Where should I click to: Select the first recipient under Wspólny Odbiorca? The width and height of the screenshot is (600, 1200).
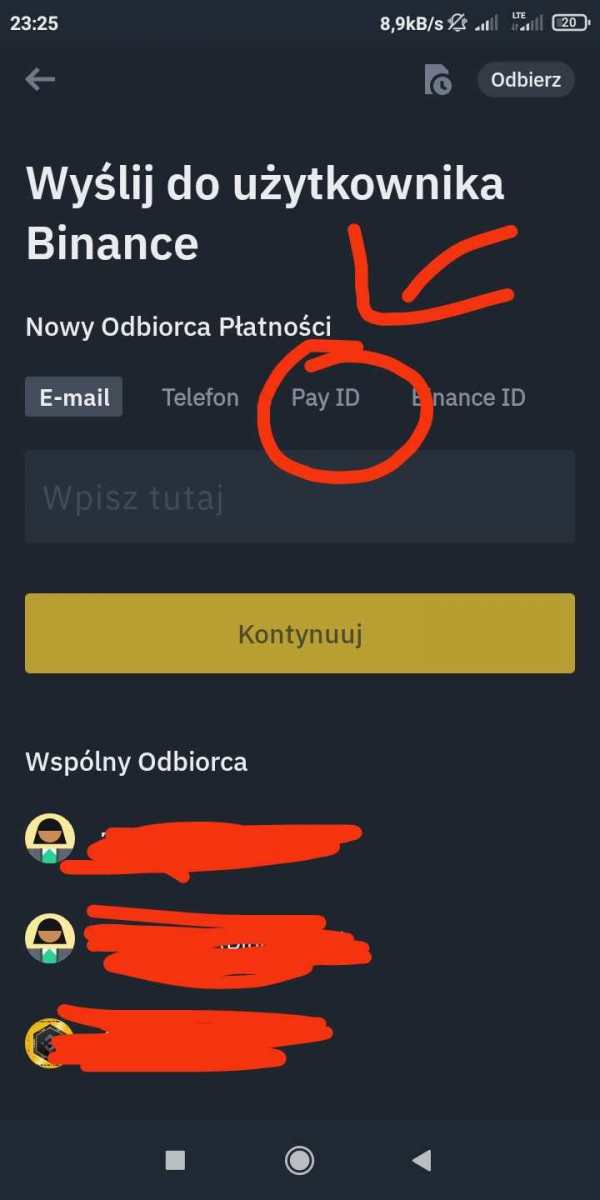click(x=200, y=840)
